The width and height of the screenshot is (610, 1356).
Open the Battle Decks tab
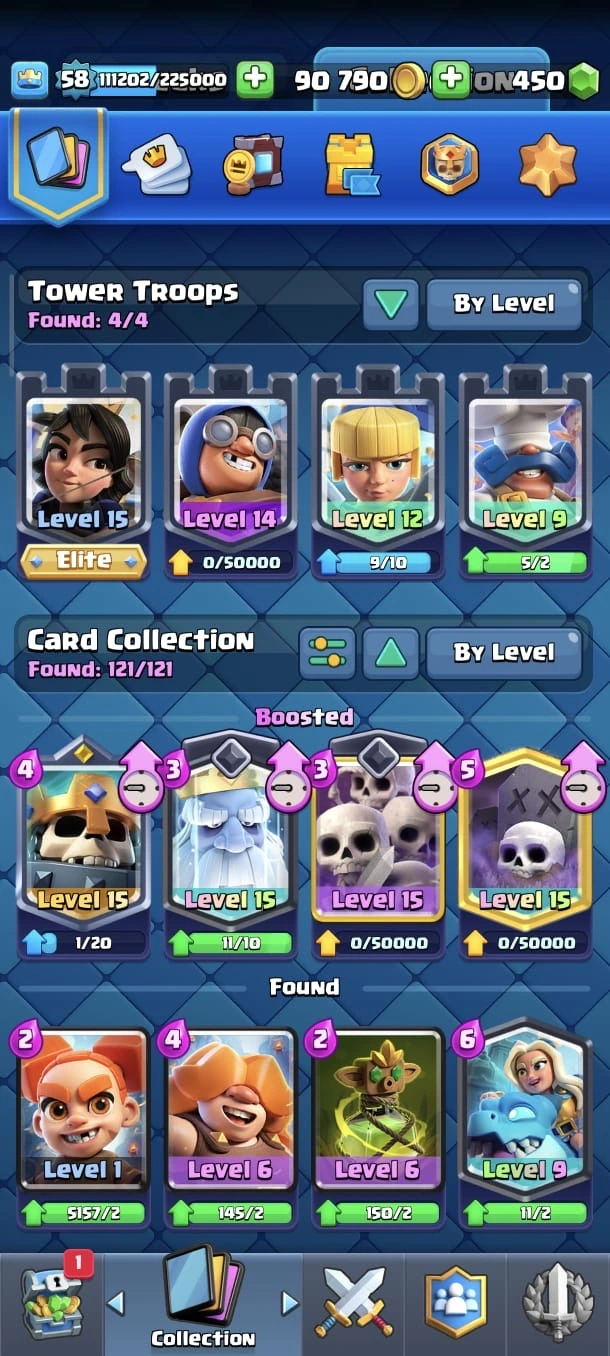click(x=157, y=167)
